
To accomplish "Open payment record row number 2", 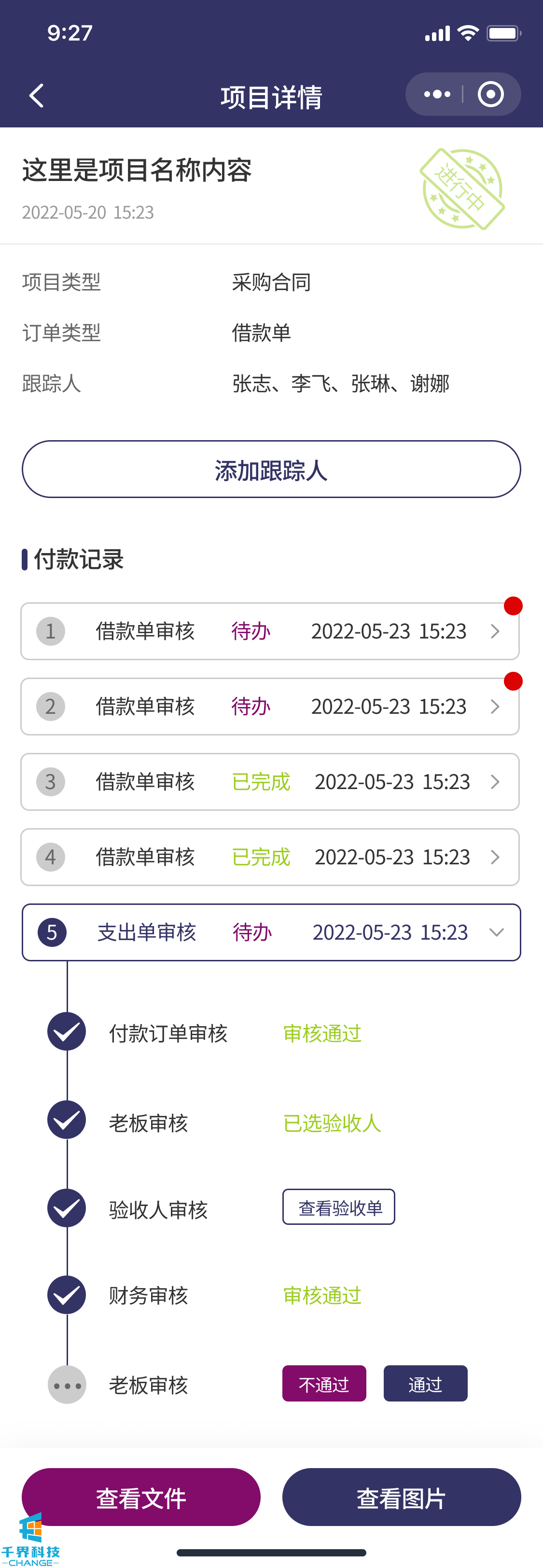I will pos(270,707).
